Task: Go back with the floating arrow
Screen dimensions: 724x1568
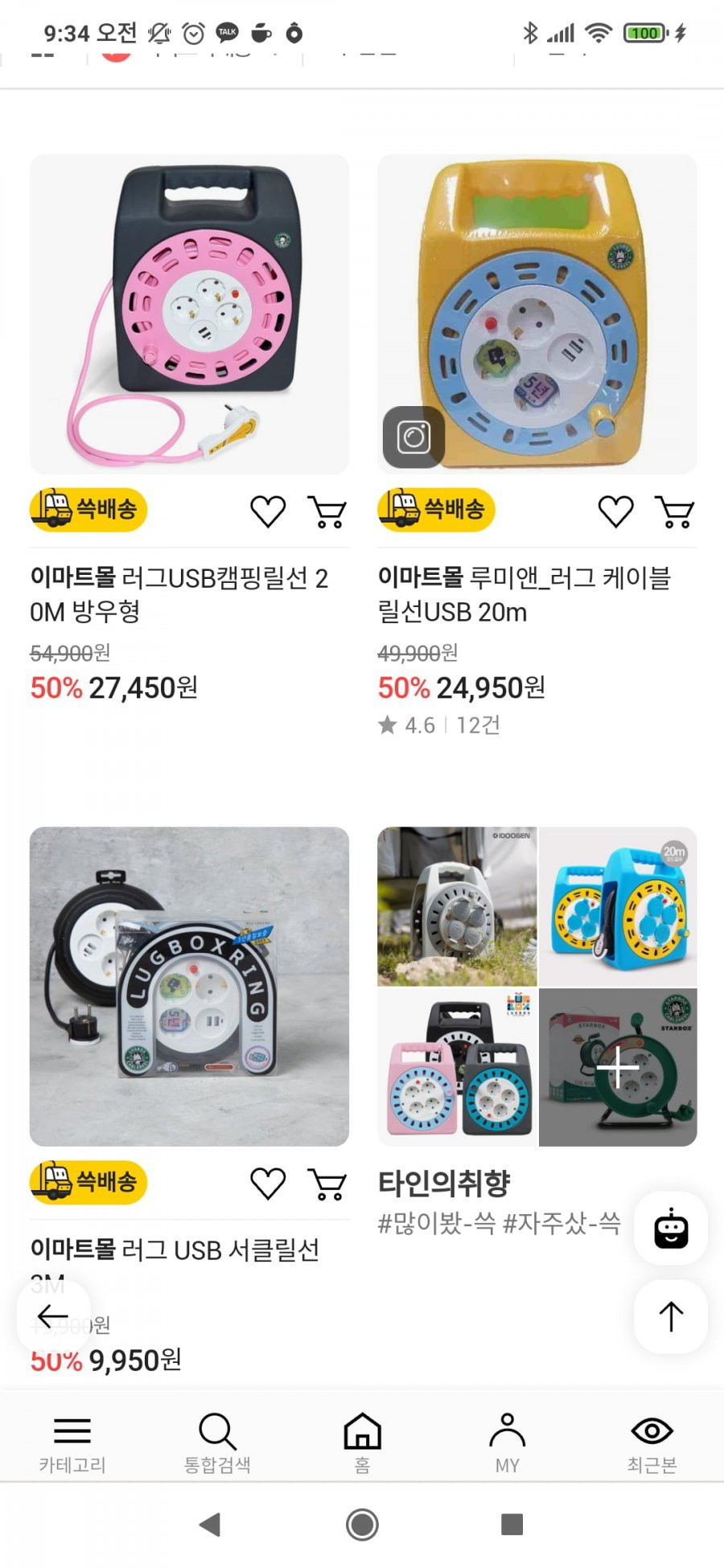Action: [x=53, y=1316]
